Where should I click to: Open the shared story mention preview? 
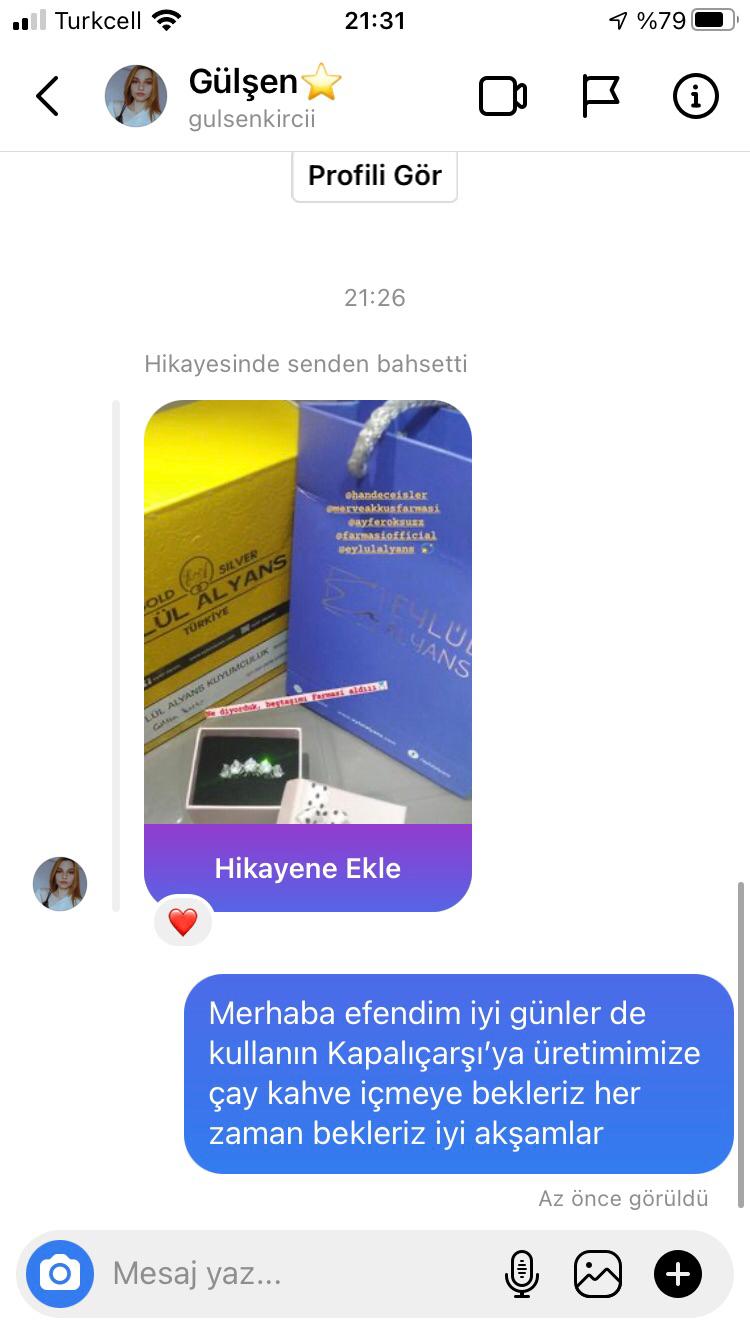tap(307, 612)
